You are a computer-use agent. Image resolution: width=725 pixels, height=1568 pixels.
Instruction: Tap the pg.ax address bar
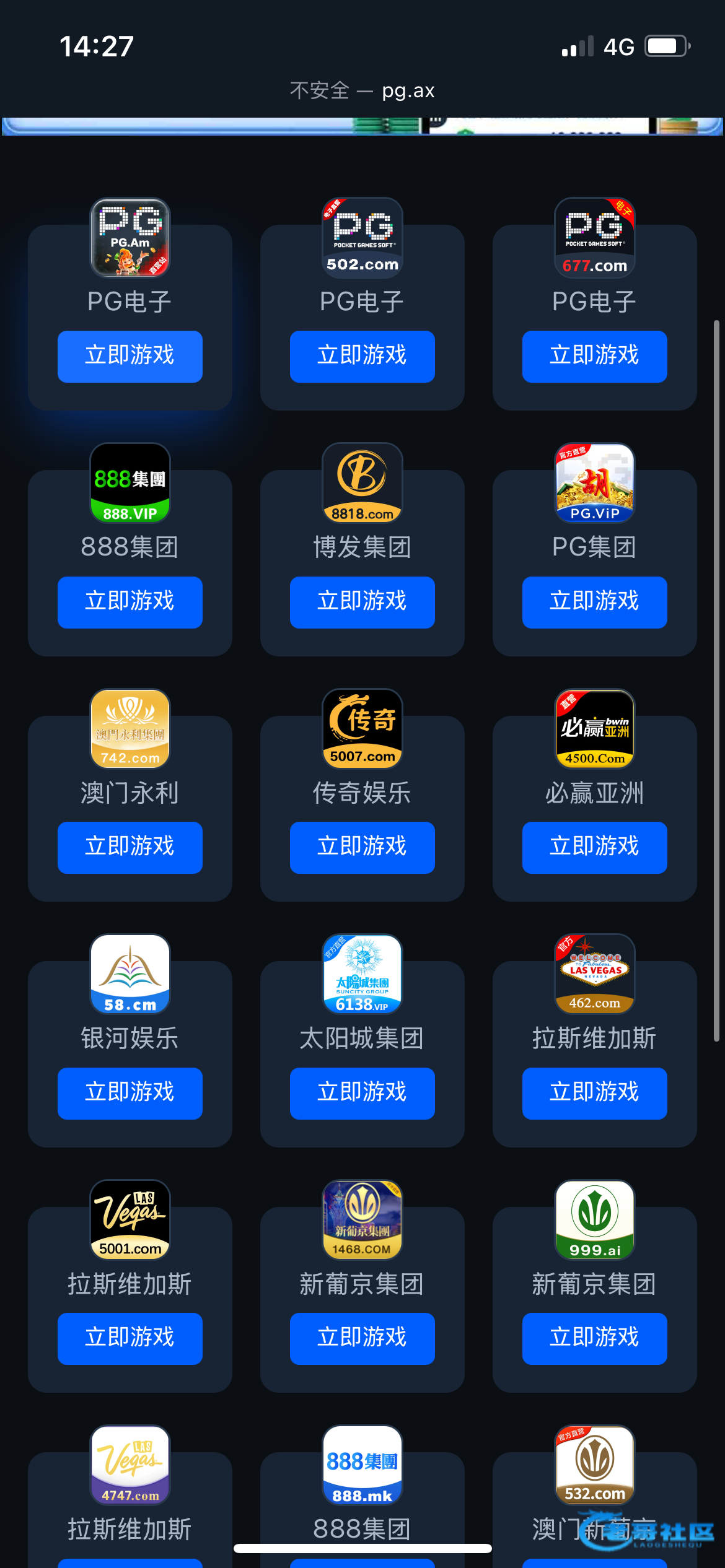tap(362, 91)
